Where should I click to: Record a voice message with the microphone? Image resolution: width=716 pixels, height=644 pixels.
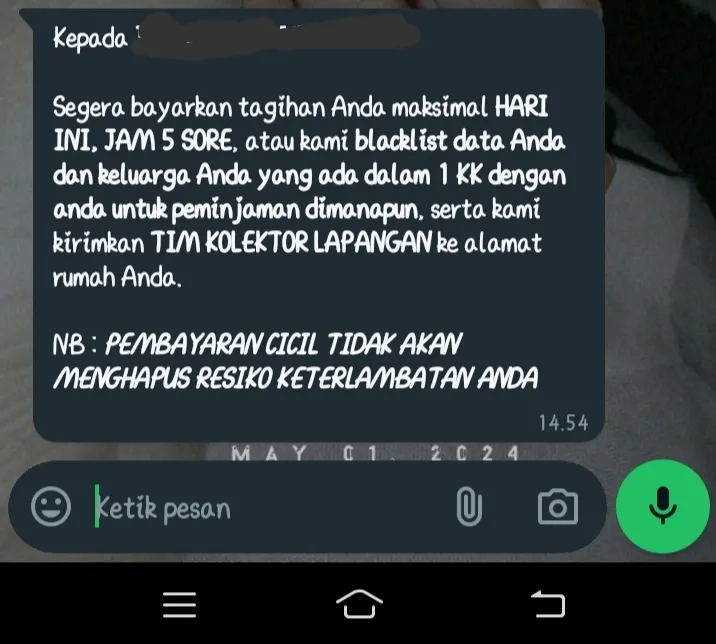(661, 507)
